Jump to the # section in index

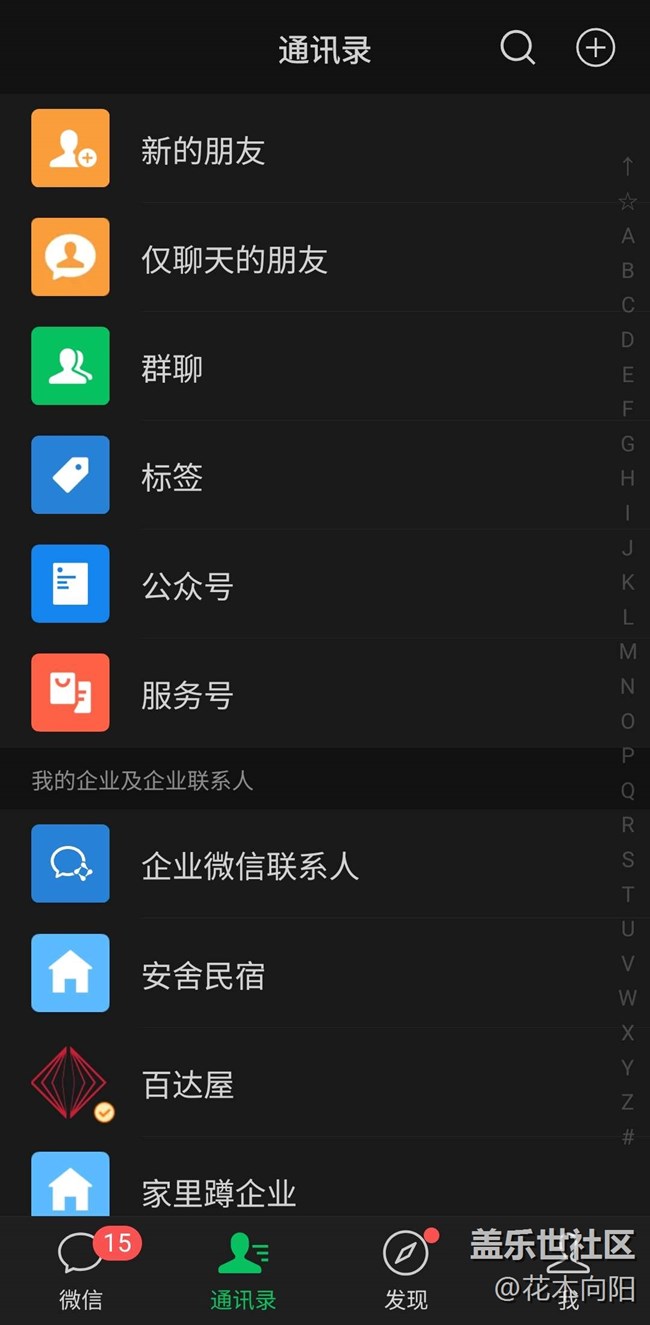click(x=628, y=1136)
